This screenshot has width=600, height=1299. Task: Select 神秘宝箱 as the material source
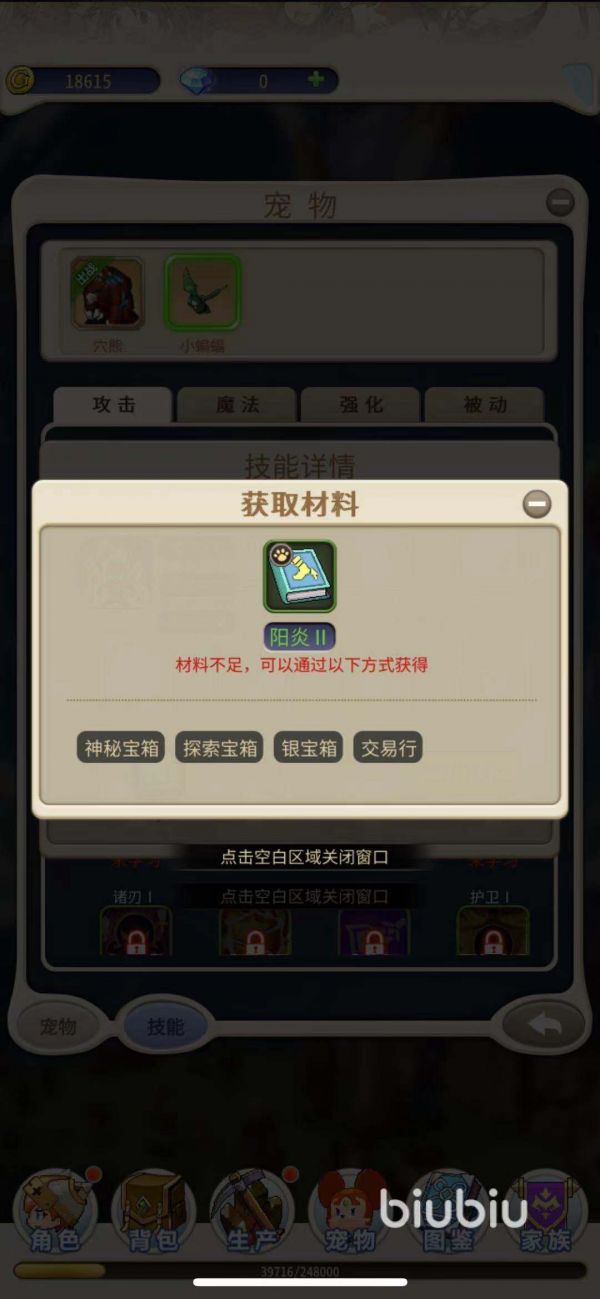click(x=122, y=747)
